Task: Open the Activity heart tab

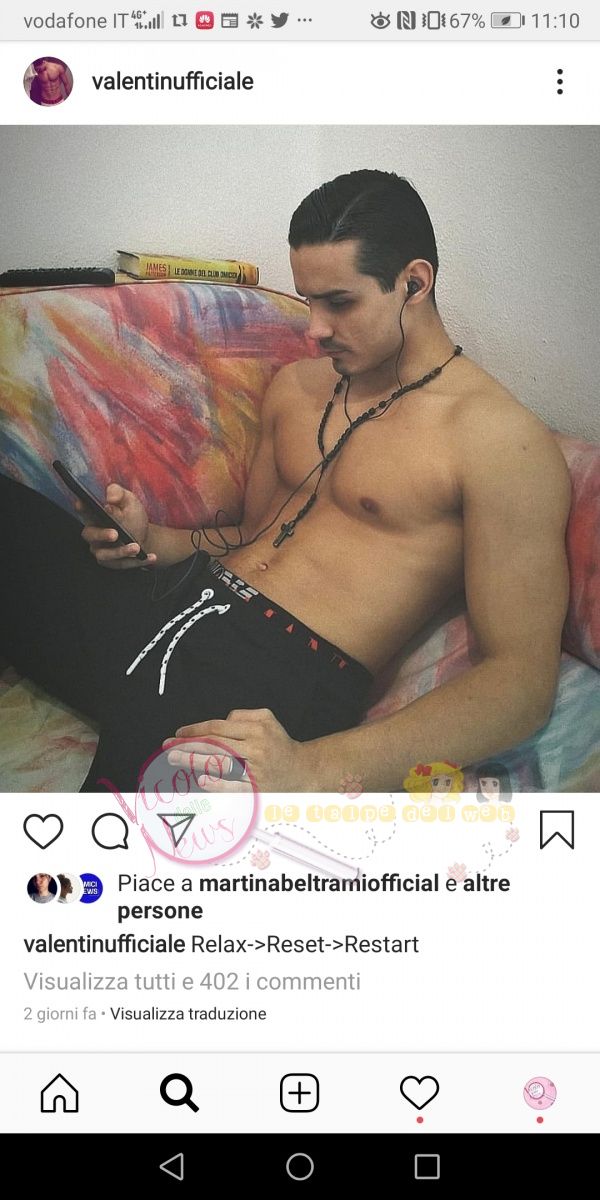Action: tap(419, 1093)
